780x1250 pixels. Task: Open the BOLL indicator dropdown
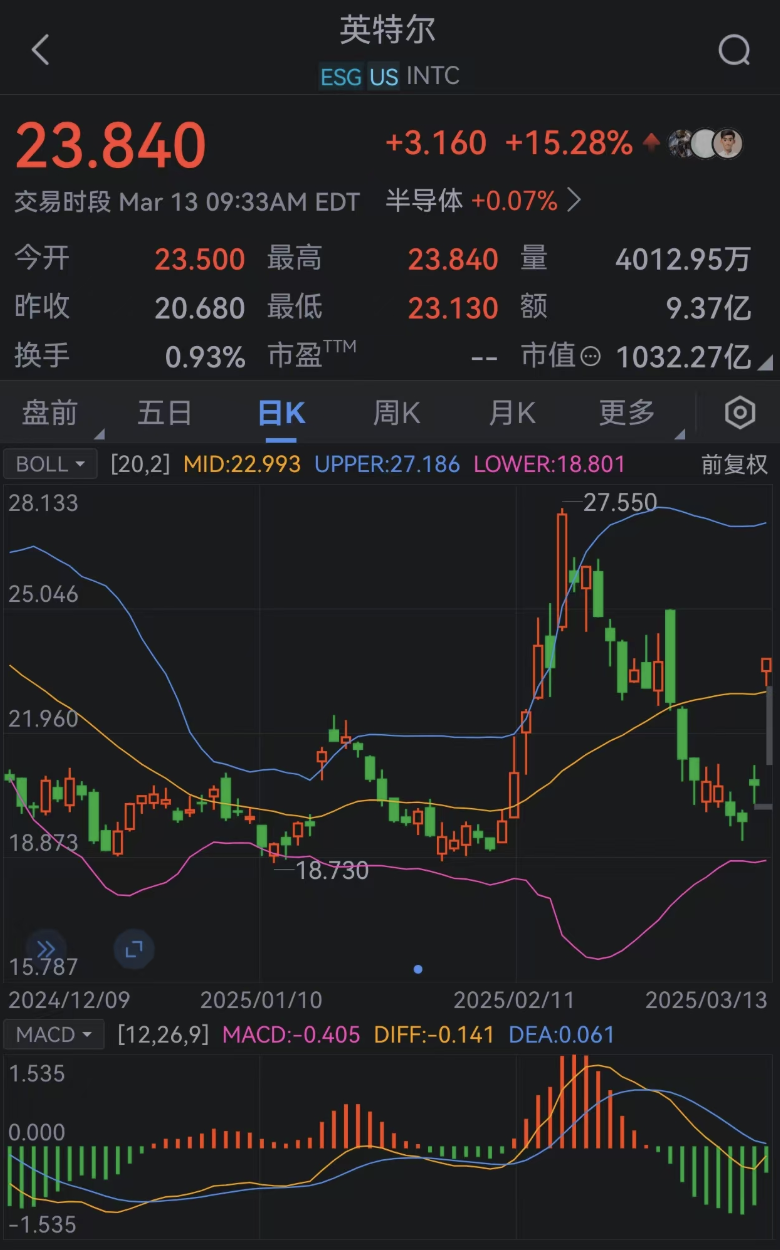[x=50, y=464]
